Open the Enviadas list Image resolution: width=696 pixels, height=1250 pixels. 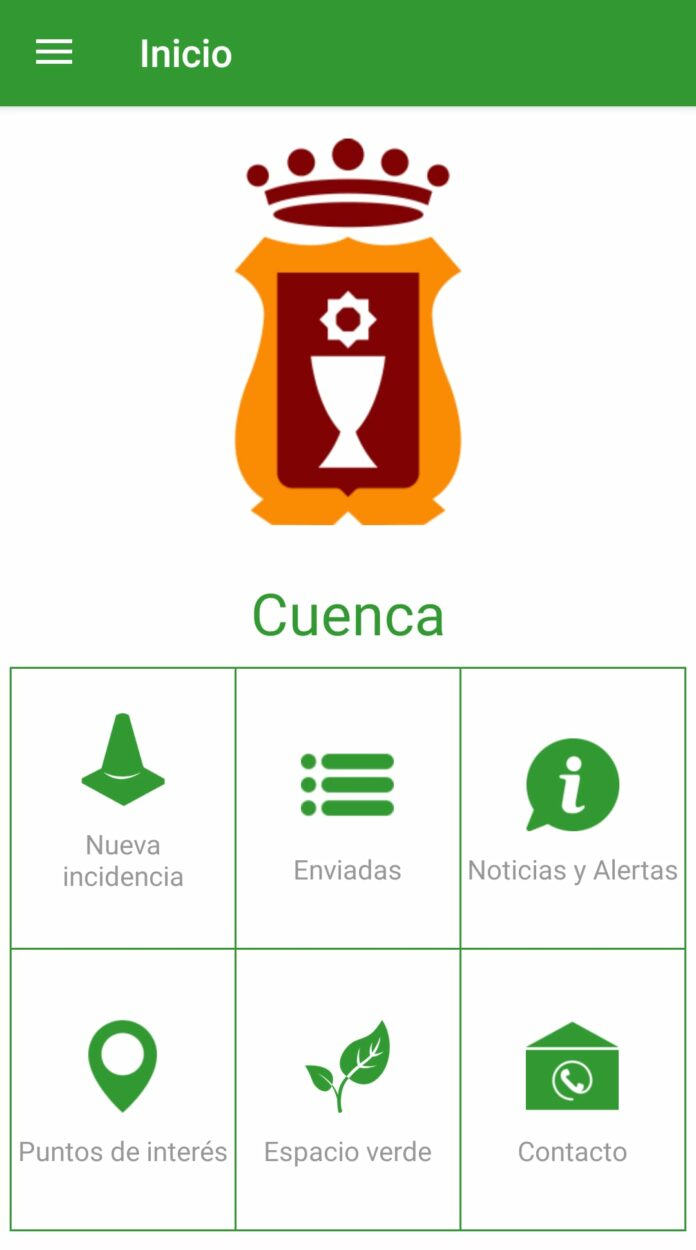click(348, 808)
